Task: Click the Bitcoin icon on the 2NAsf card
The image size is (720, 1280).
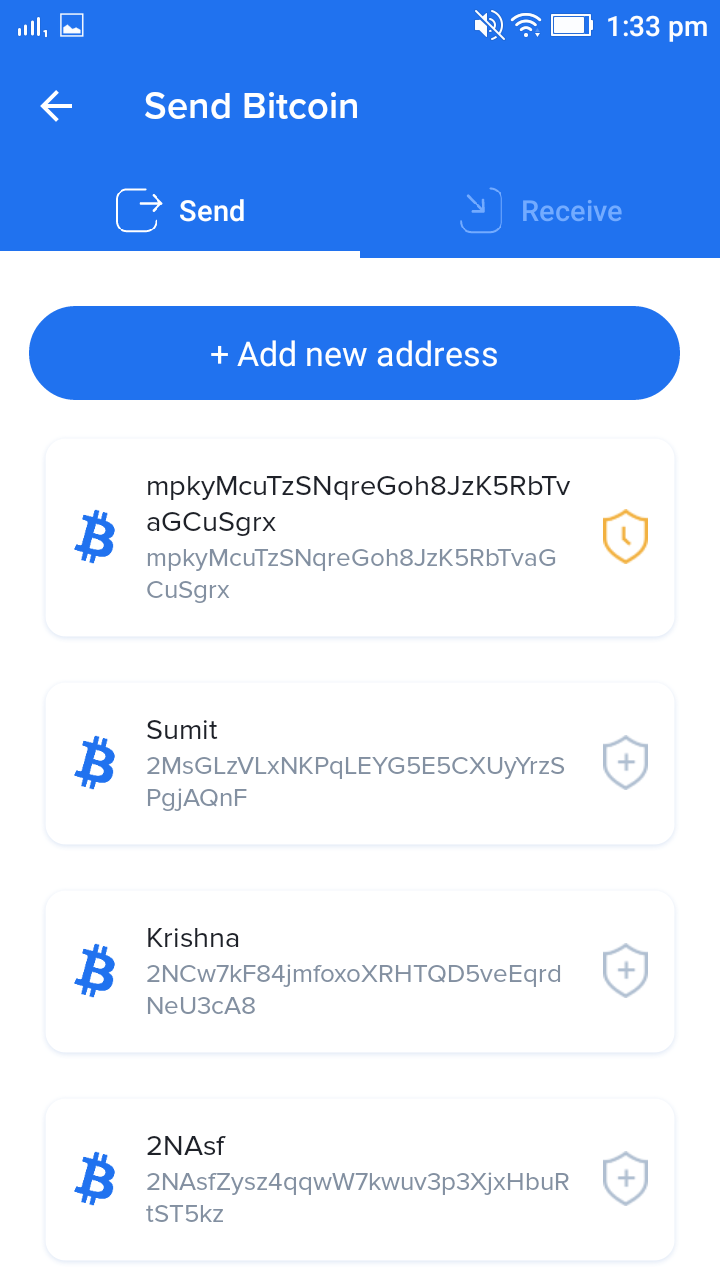Action: tap(94, 1179)
